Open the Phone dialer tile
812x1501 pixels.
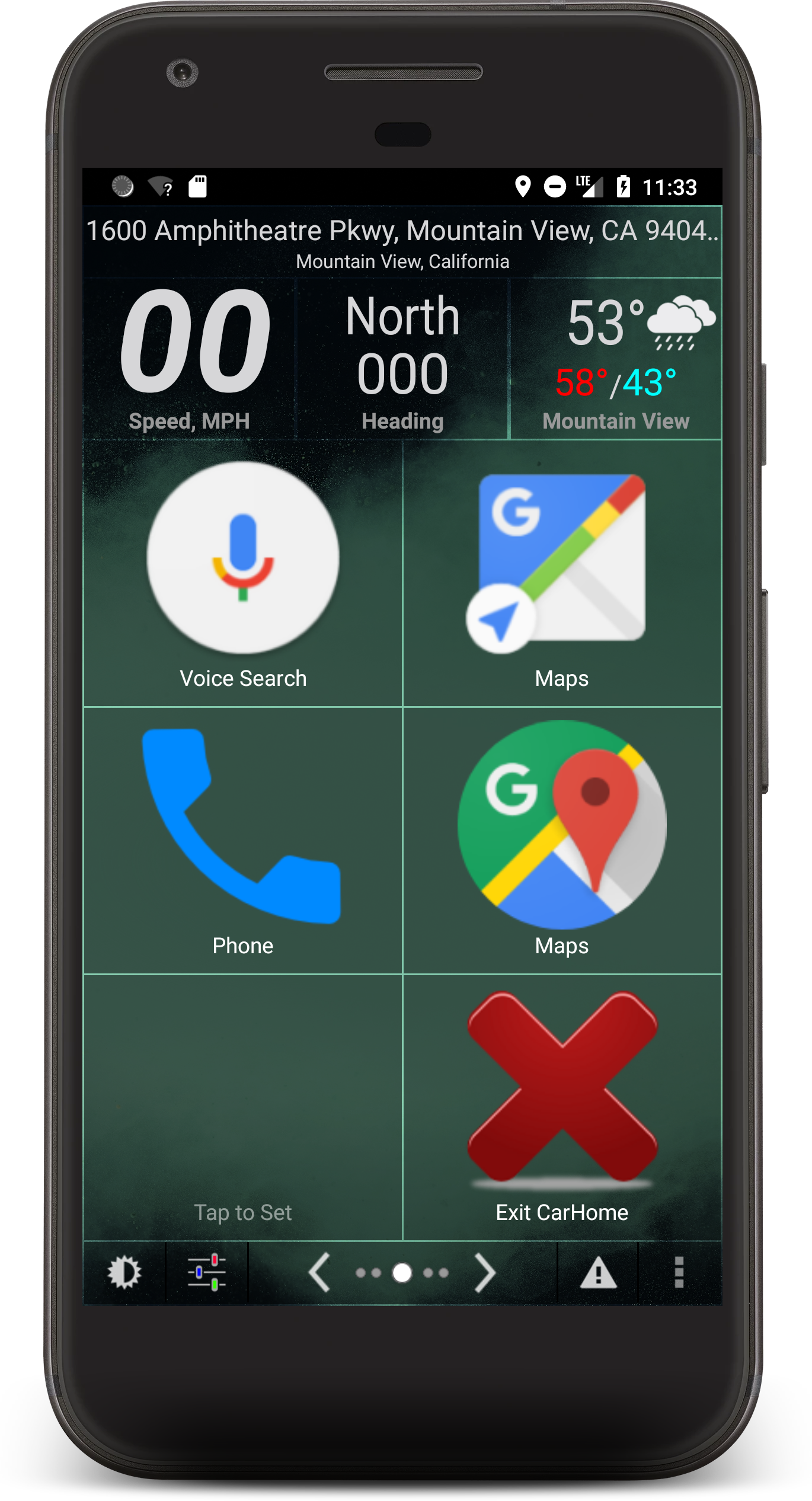click(243, 839)
